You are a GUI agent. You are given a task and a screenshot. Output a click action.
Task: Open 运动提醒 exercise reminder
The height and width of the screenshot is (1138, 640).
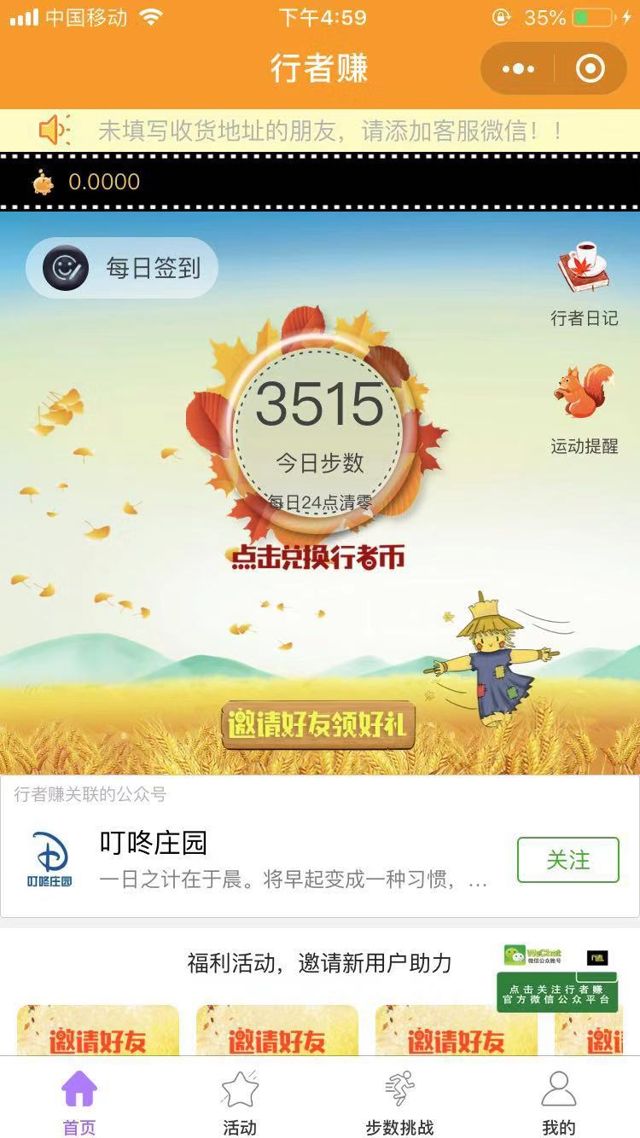pyautogui.click(x=584, y=410)
